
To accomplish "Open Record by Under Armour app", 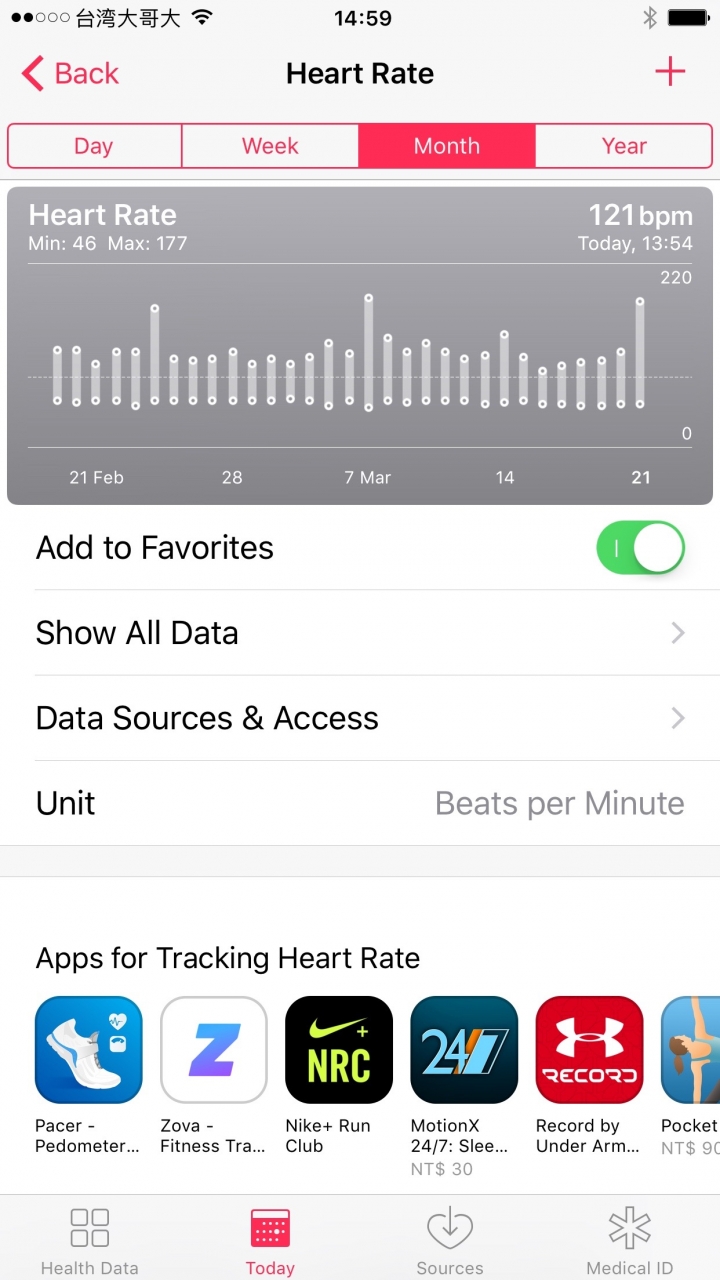I will [x=589, y=1050].
